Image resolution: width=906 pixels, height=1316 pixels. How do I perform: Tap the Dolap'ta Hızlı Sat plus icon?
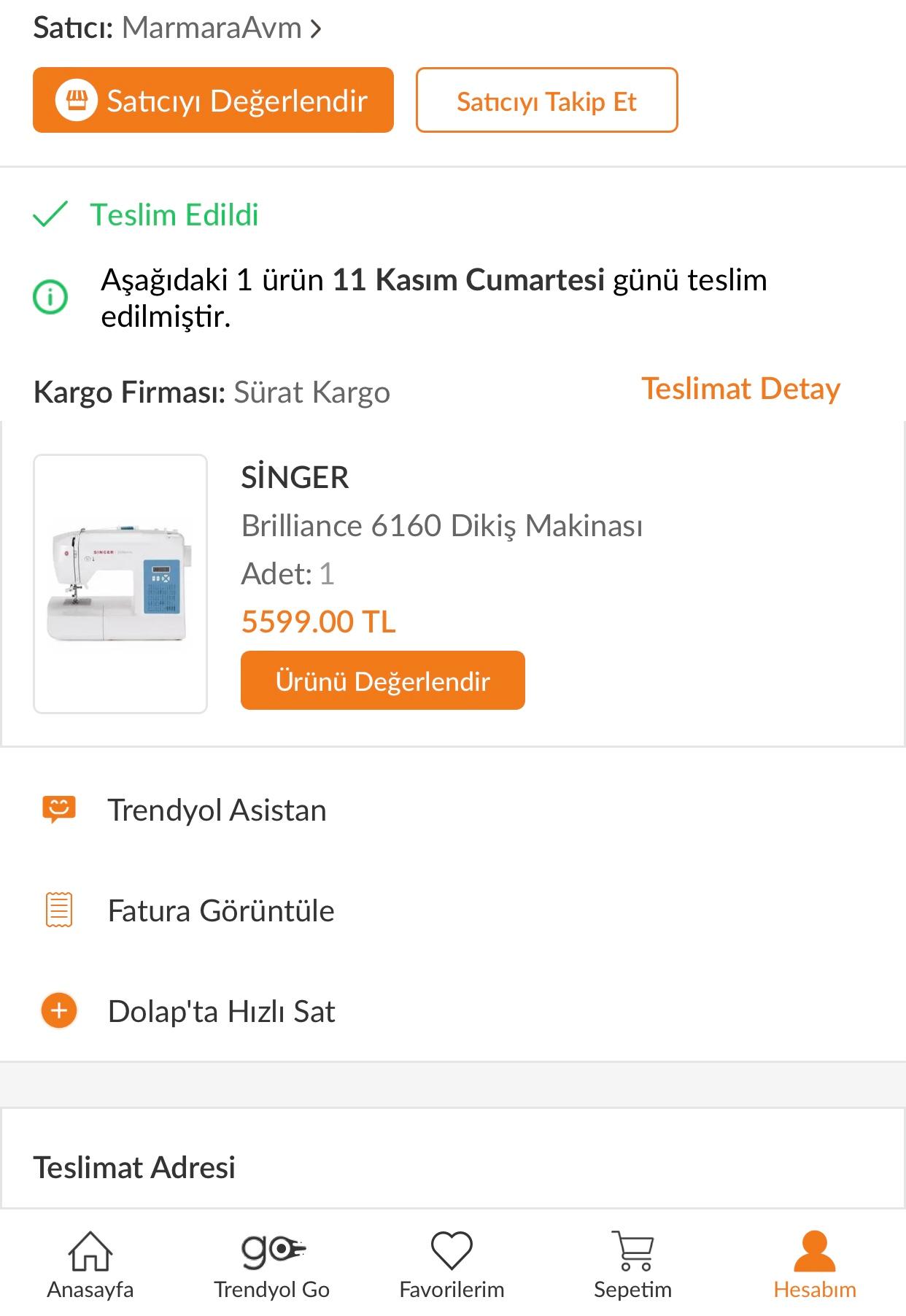59,1010
